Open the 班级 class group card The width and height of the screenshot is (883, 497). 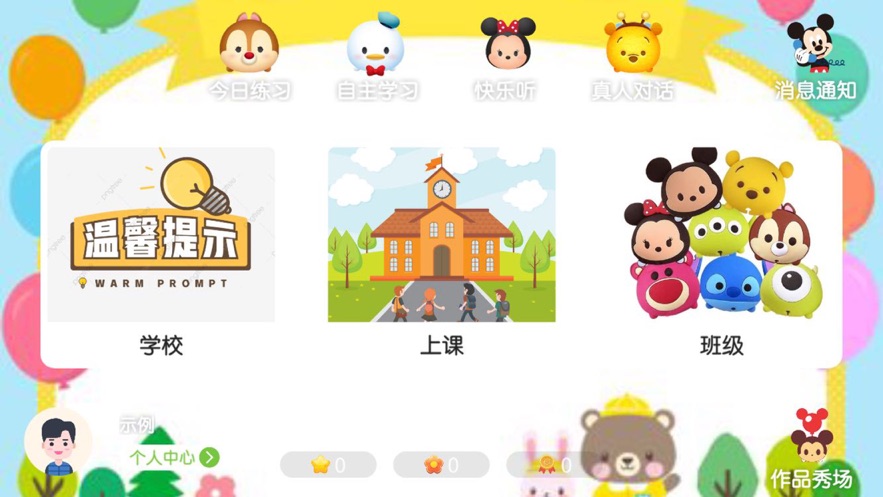coord(721,251)
